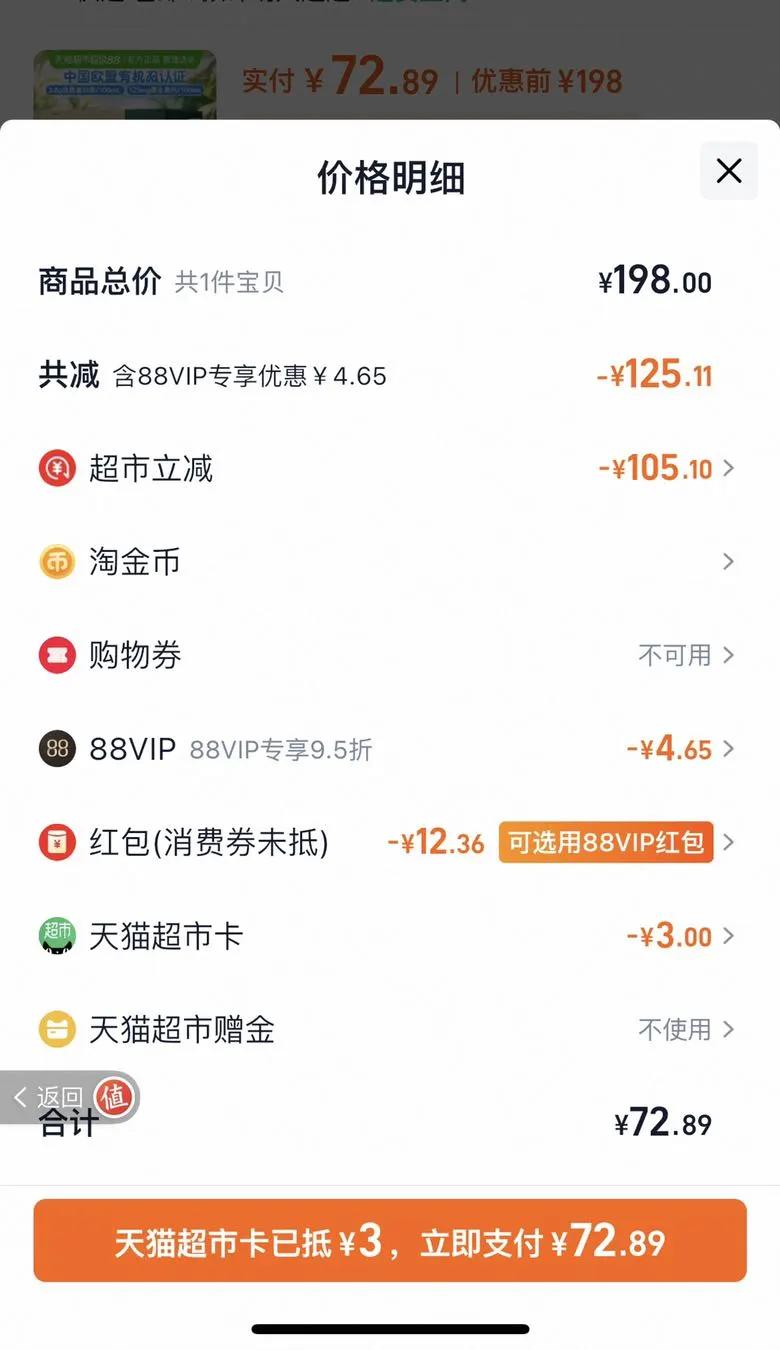Open the 淘金币 row
Viewport: 780px width, 1350px height.
pyautogui.click(x=390, y=562)
